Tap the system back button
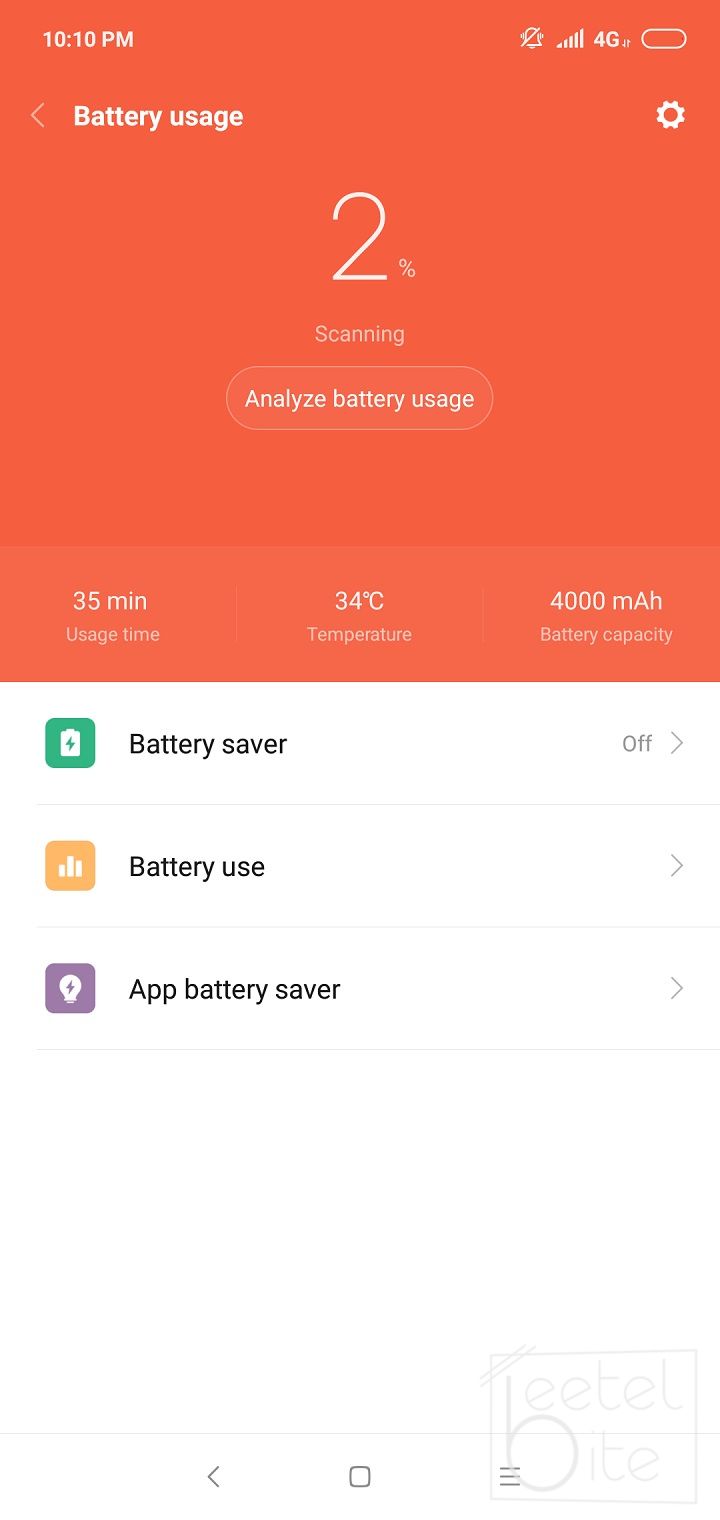The image size is (720, 1520). [213, 1476]
